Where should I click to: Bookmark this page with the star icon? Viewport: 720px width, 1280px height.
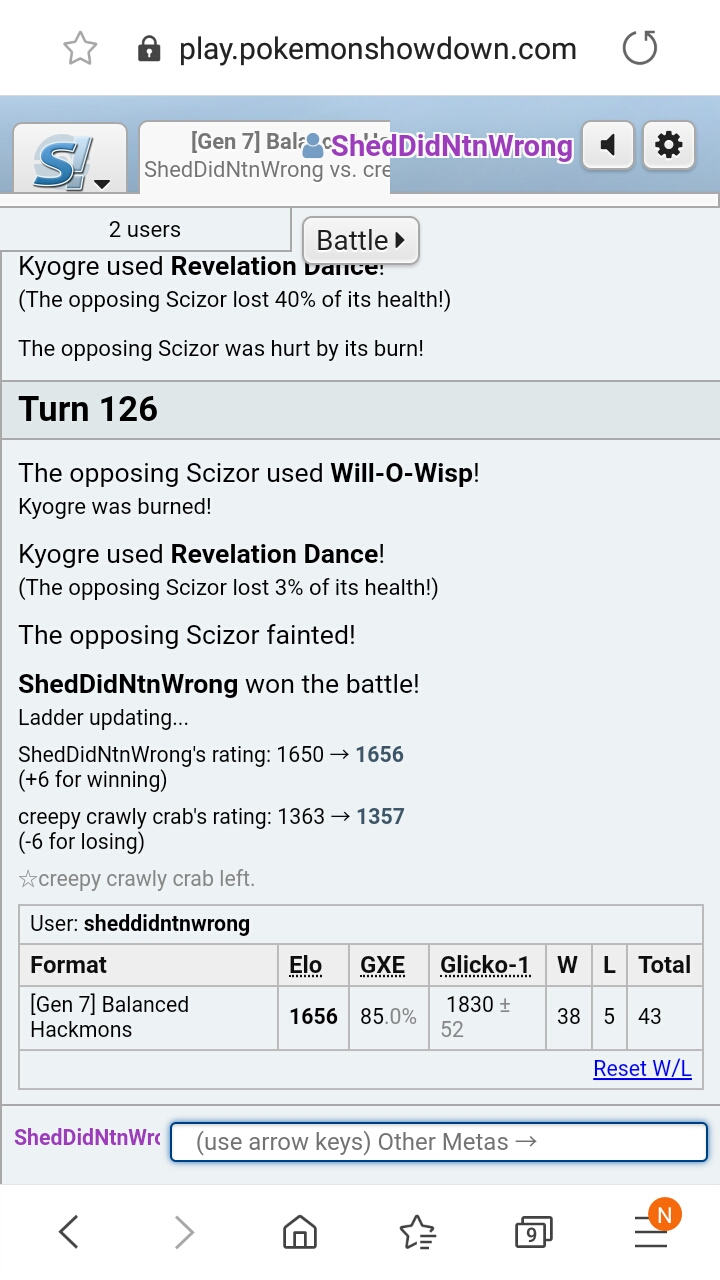(80, 48)
